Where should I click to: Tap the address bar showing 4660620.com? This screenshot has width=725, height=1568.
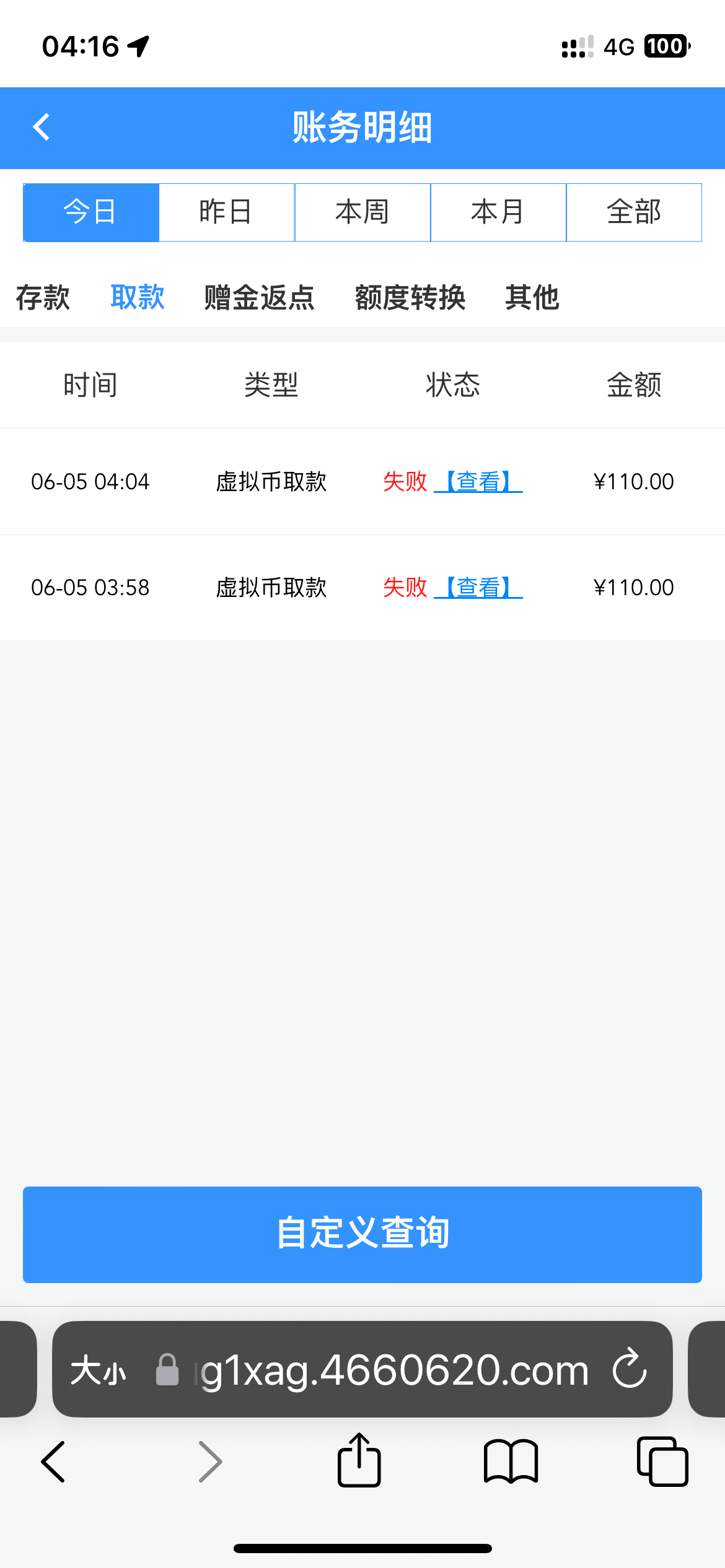390,1369
